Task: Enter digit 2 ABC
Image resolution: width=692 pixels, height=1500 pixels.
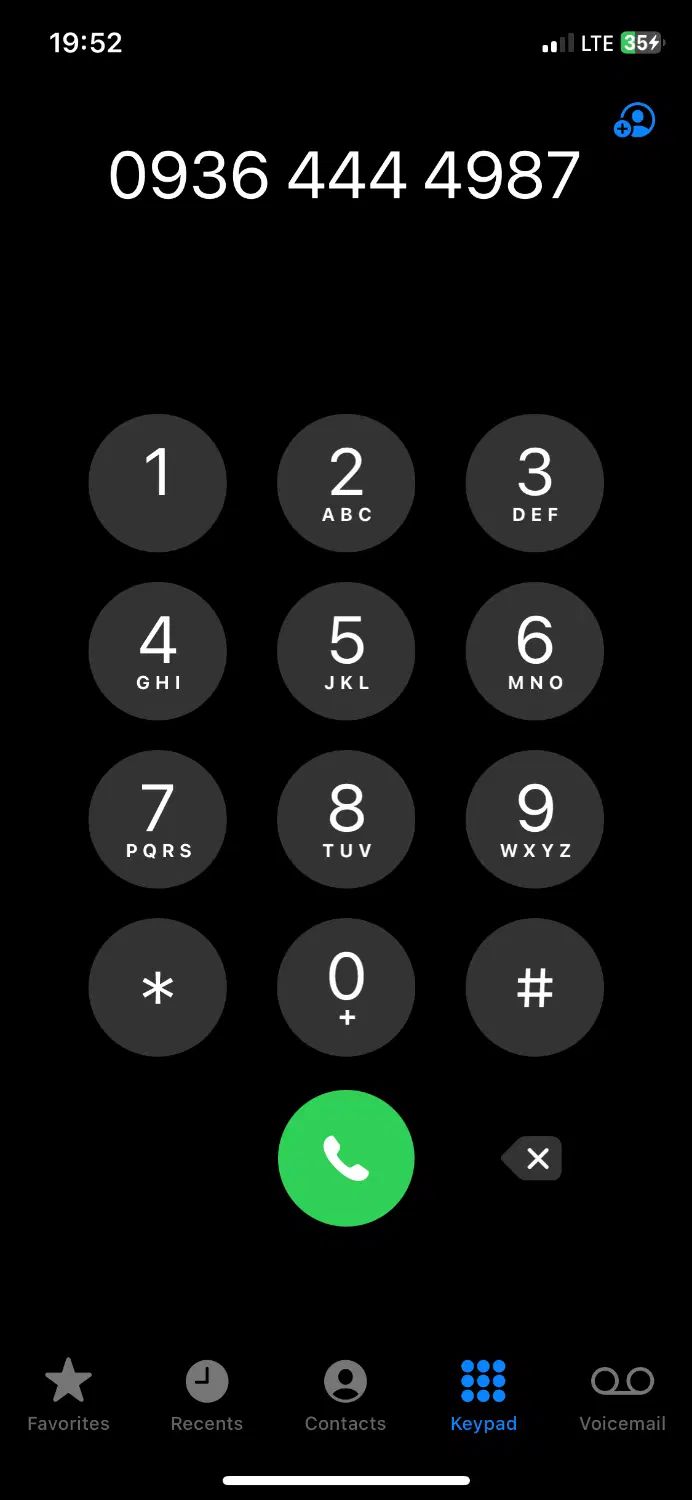Action: pyautogui.click(x=346, y=483)
